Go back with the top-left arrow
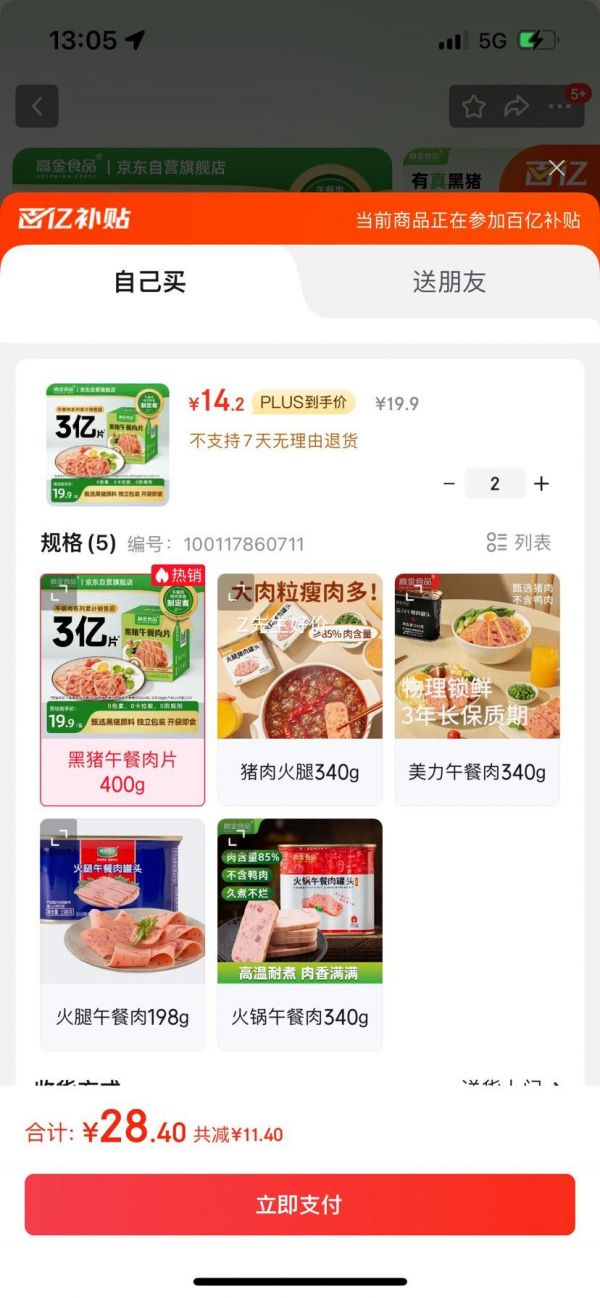Viewport: 600px width, 1298px height. (37, 106)
